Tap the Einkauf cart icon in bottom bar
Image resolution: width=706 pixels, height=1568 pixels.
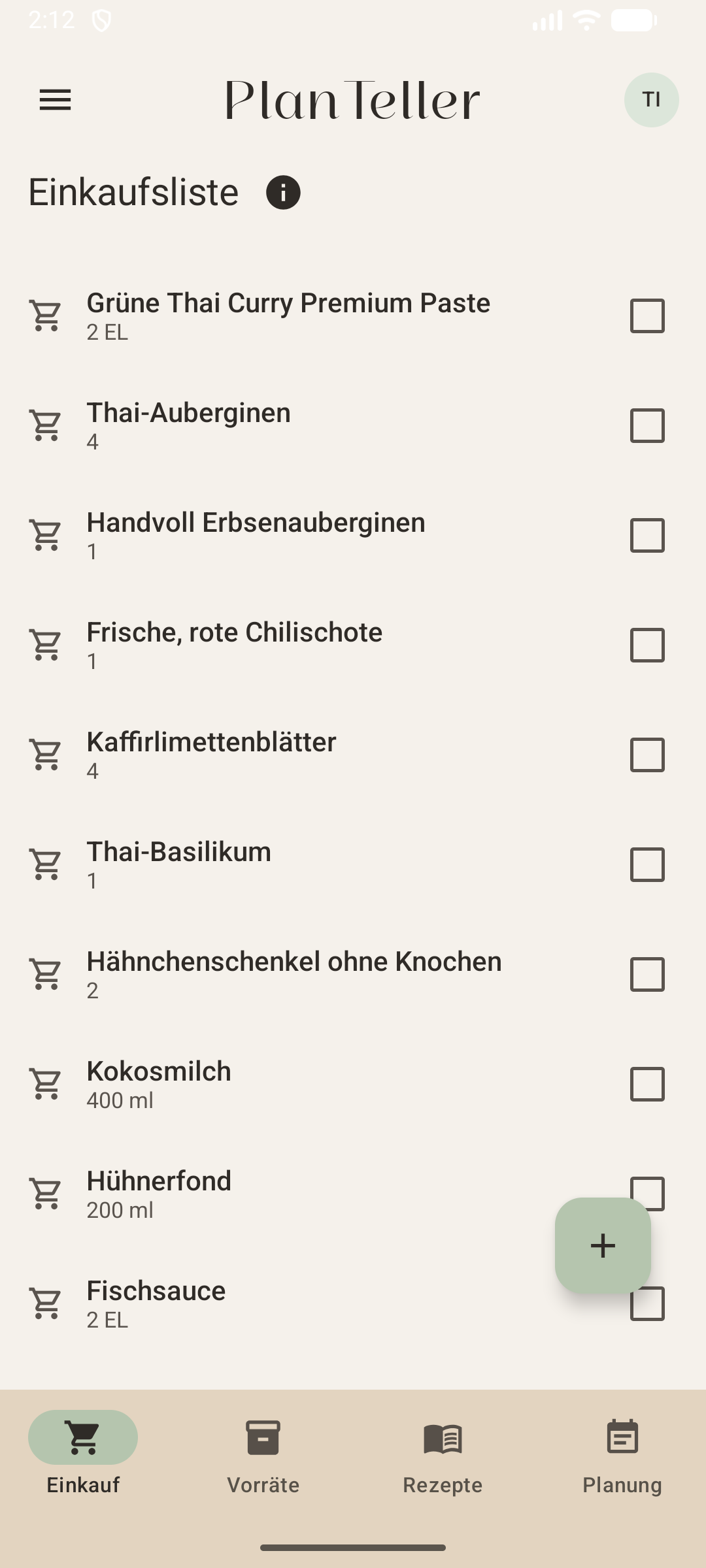[83, 1437]
